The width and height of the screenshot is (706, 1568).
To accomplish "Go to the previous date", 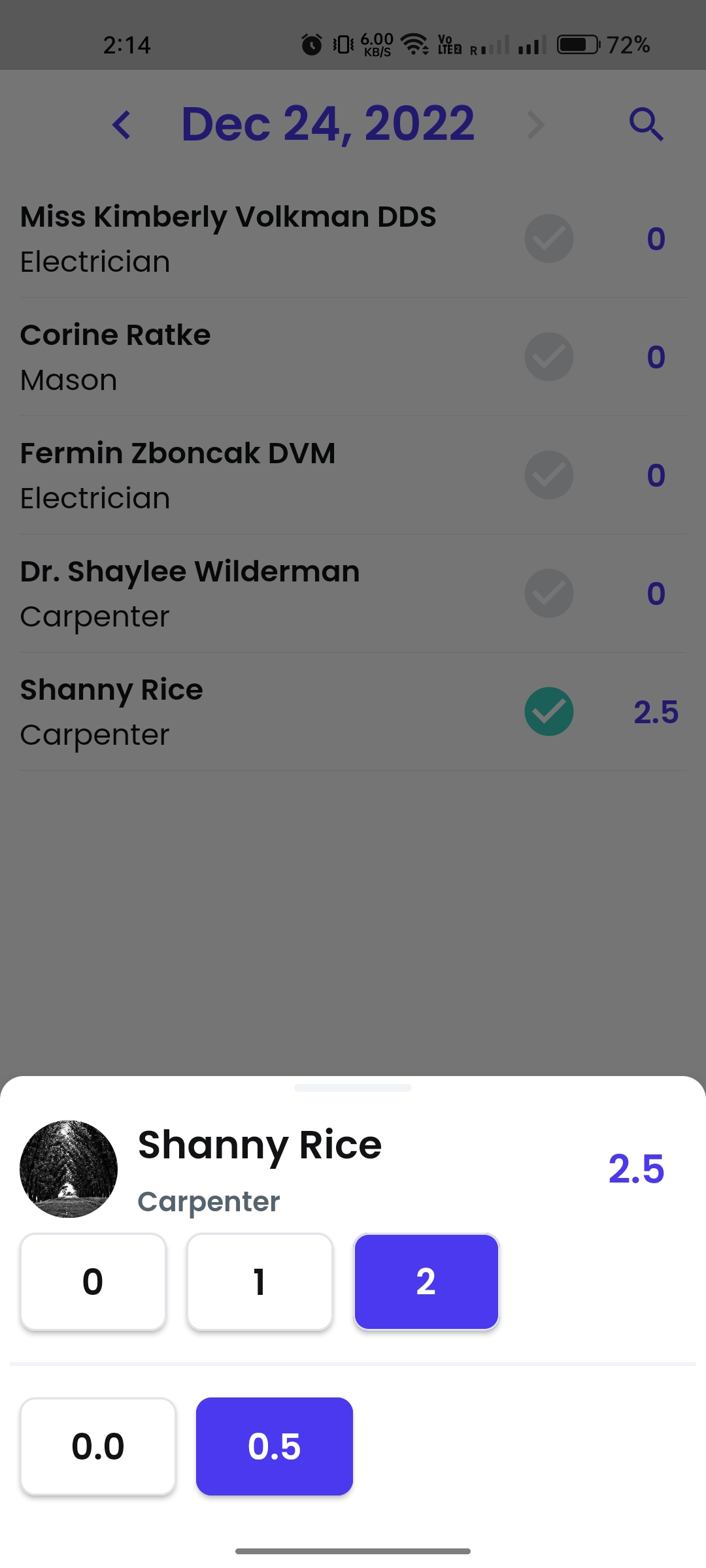I will click(122, 124).
